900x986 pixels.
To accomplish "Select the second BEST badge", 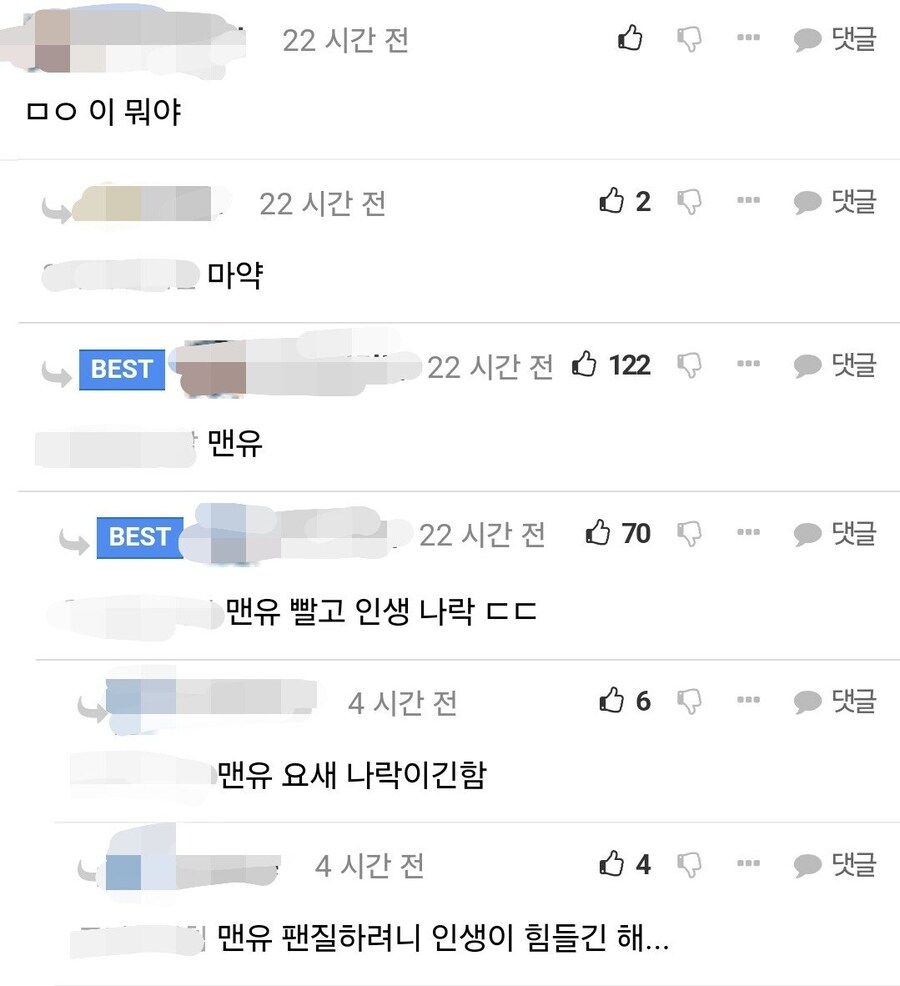I will (x=139, y=536).
